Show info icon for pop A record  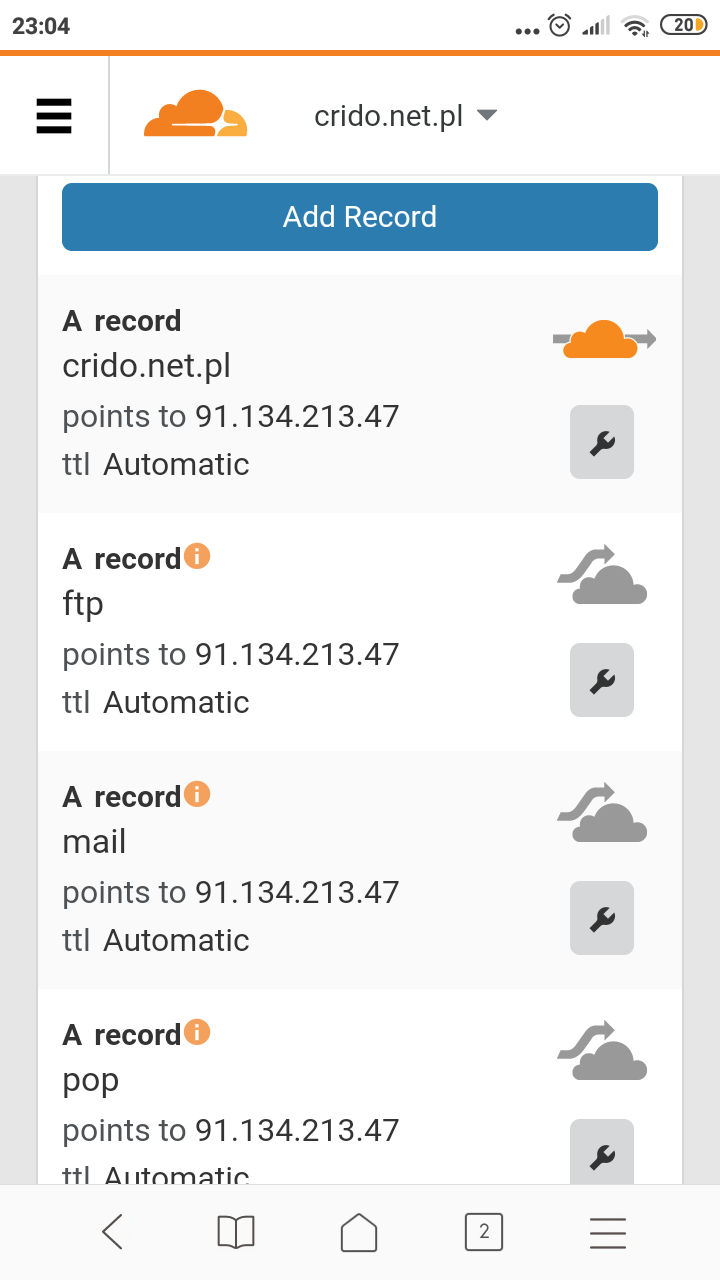[x=197, y=1032]
